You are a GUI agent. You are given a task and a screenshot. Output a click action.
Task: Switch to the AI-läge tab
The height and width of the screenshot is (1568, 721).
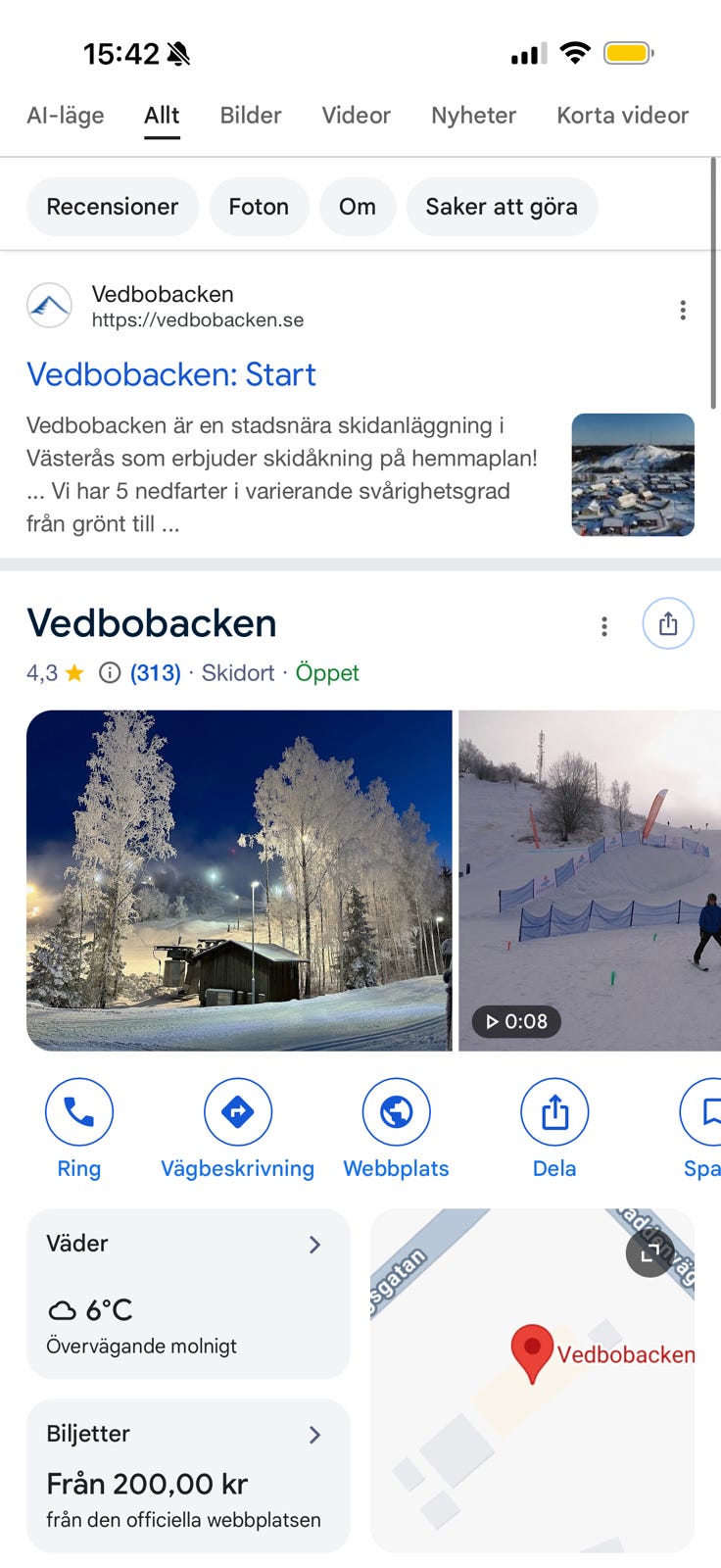(66, 116)
